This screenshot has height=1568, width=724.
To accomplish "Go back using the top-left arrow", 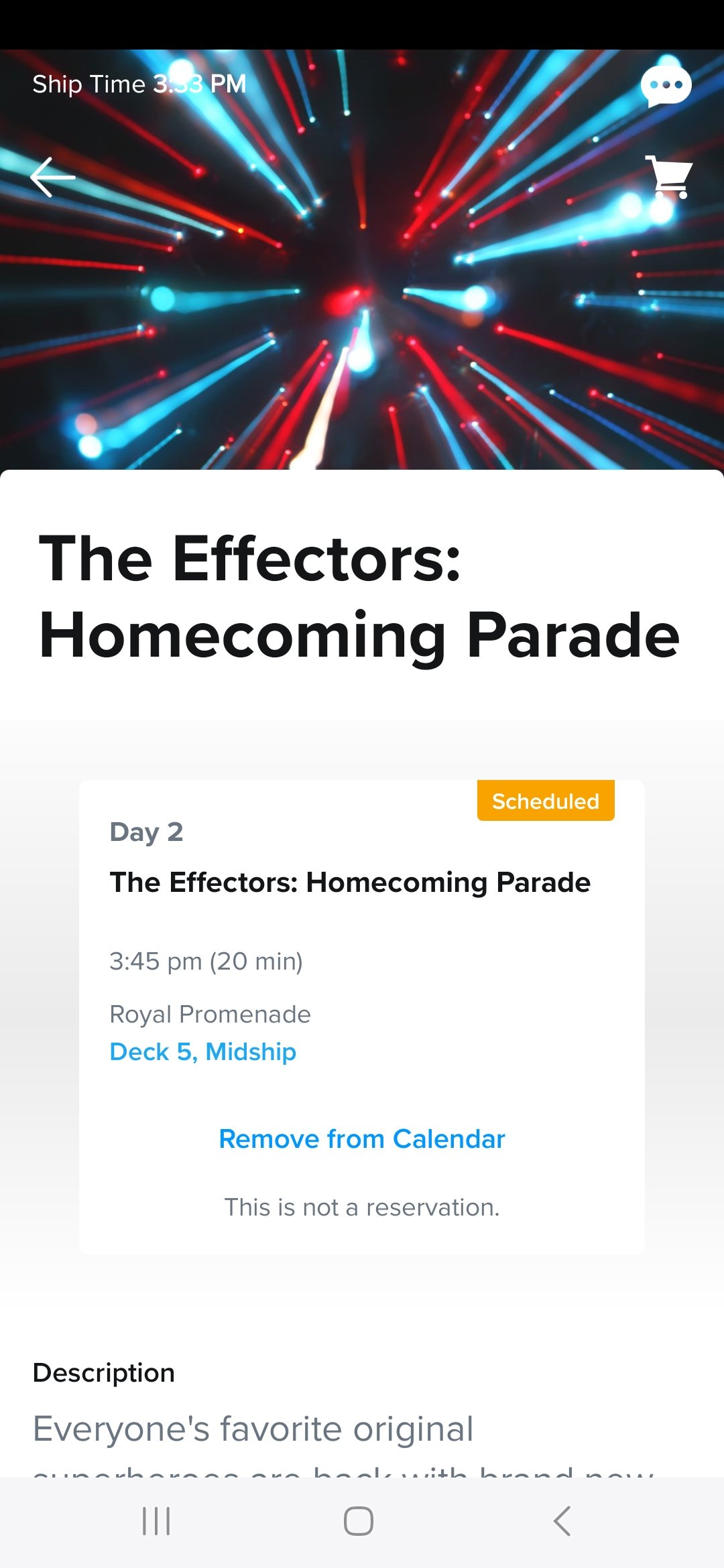I will (x=53, y=177).
